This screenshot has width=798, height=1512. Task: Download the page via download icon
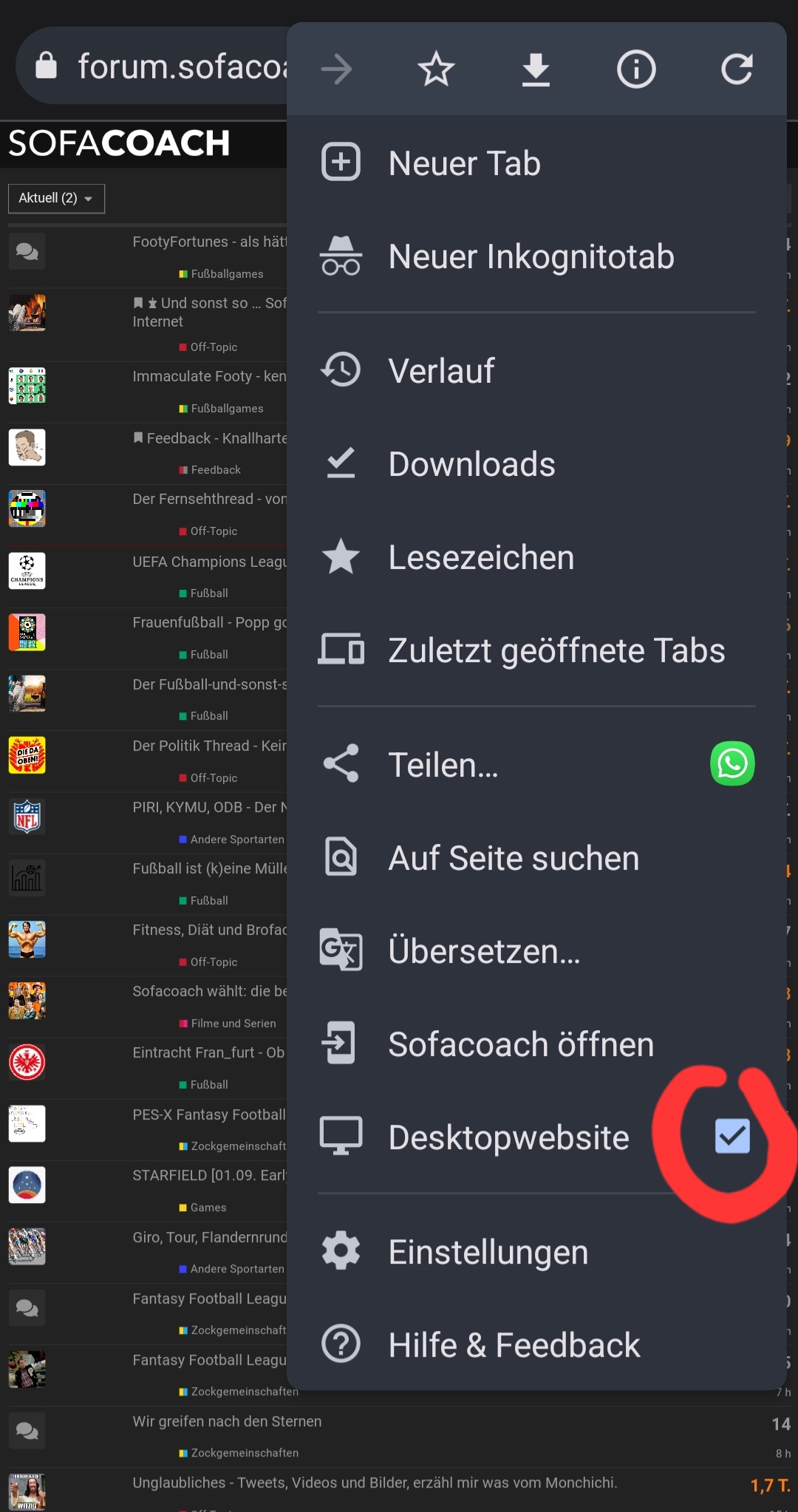[x=536, y=69]
